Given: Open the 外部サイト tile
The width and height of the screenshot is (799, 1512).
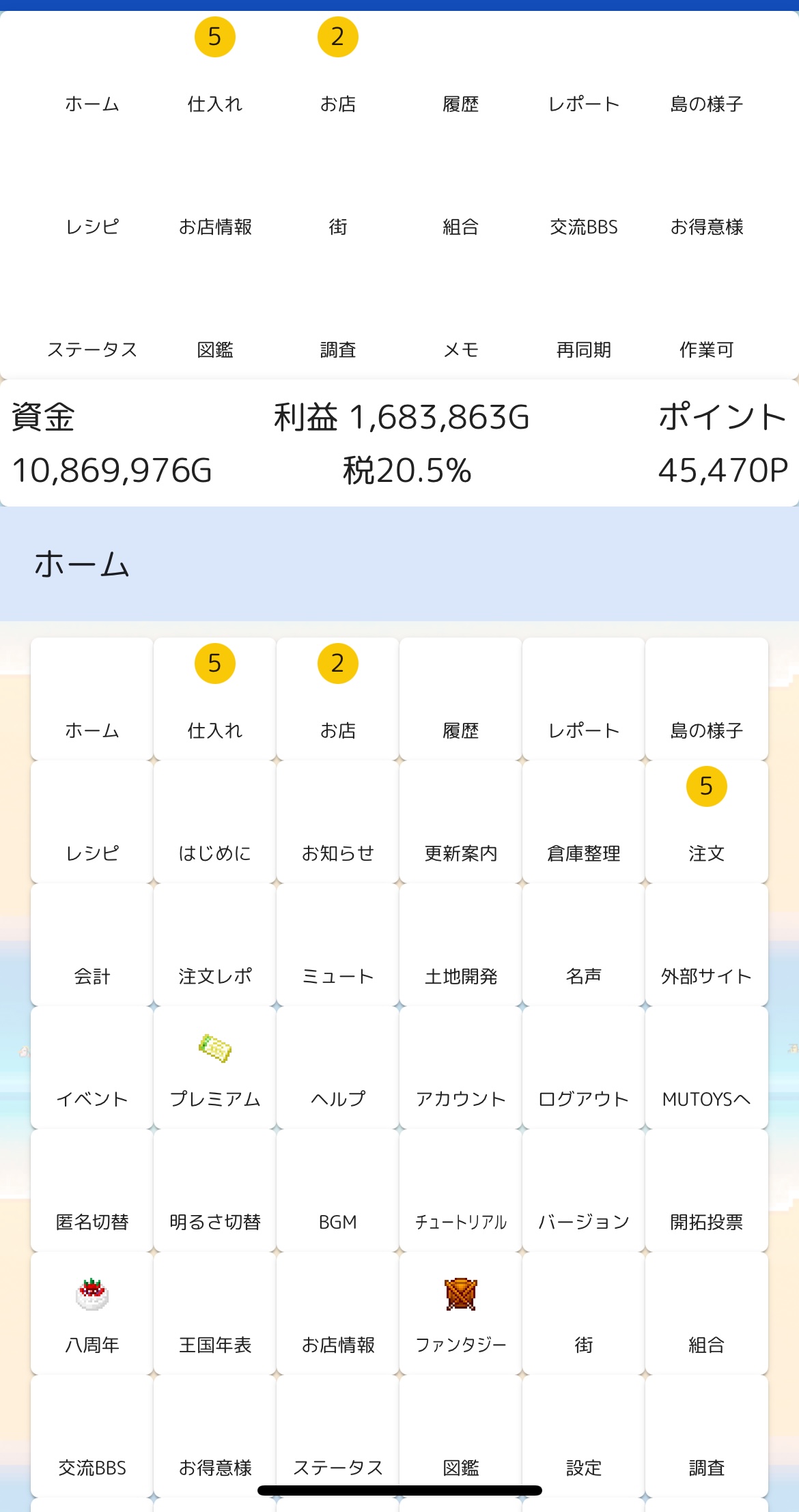Looking at the screenshot, I should click(707, 945).
